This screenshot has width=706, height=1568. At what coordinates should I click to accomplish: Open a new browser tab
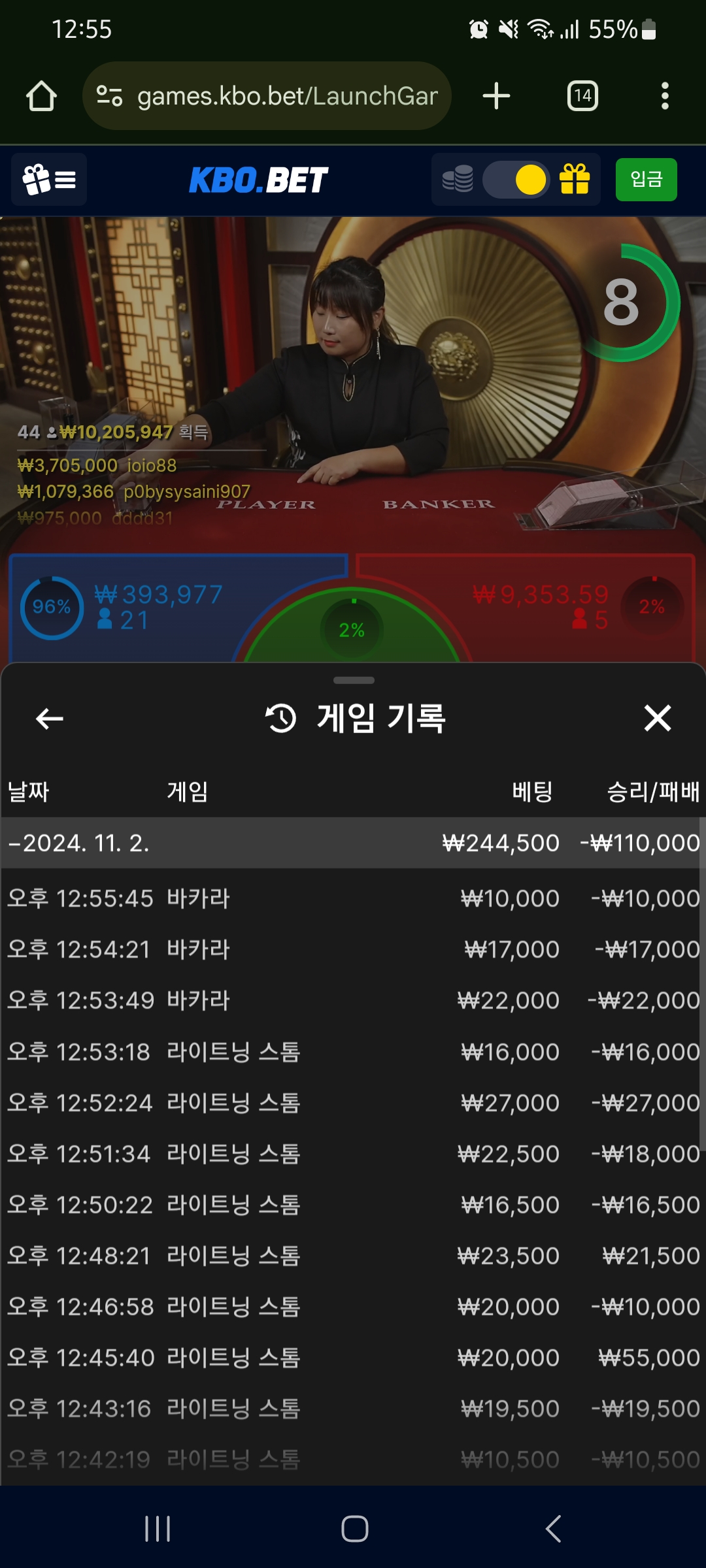(496, 96)
